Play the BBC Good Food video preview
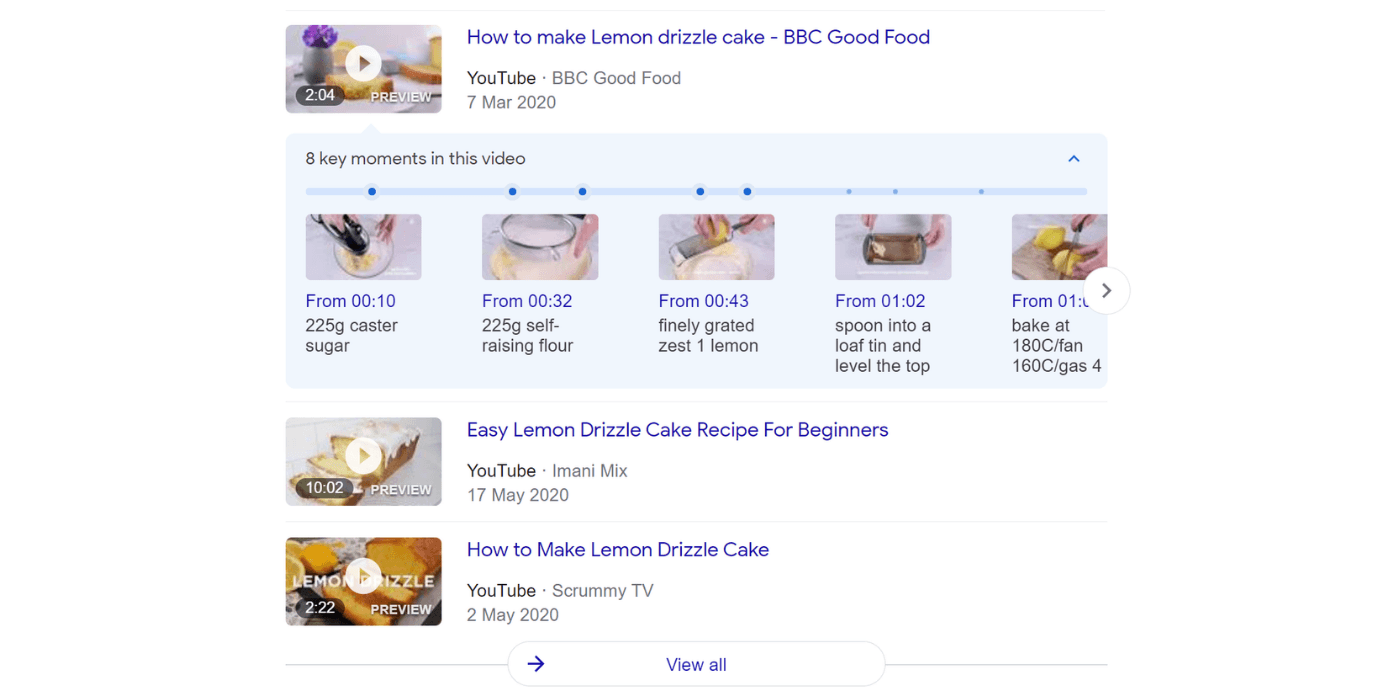Image resolution: width=1400 pixels, height=688 pixels. pyautogui.click(x=363, y=68)
